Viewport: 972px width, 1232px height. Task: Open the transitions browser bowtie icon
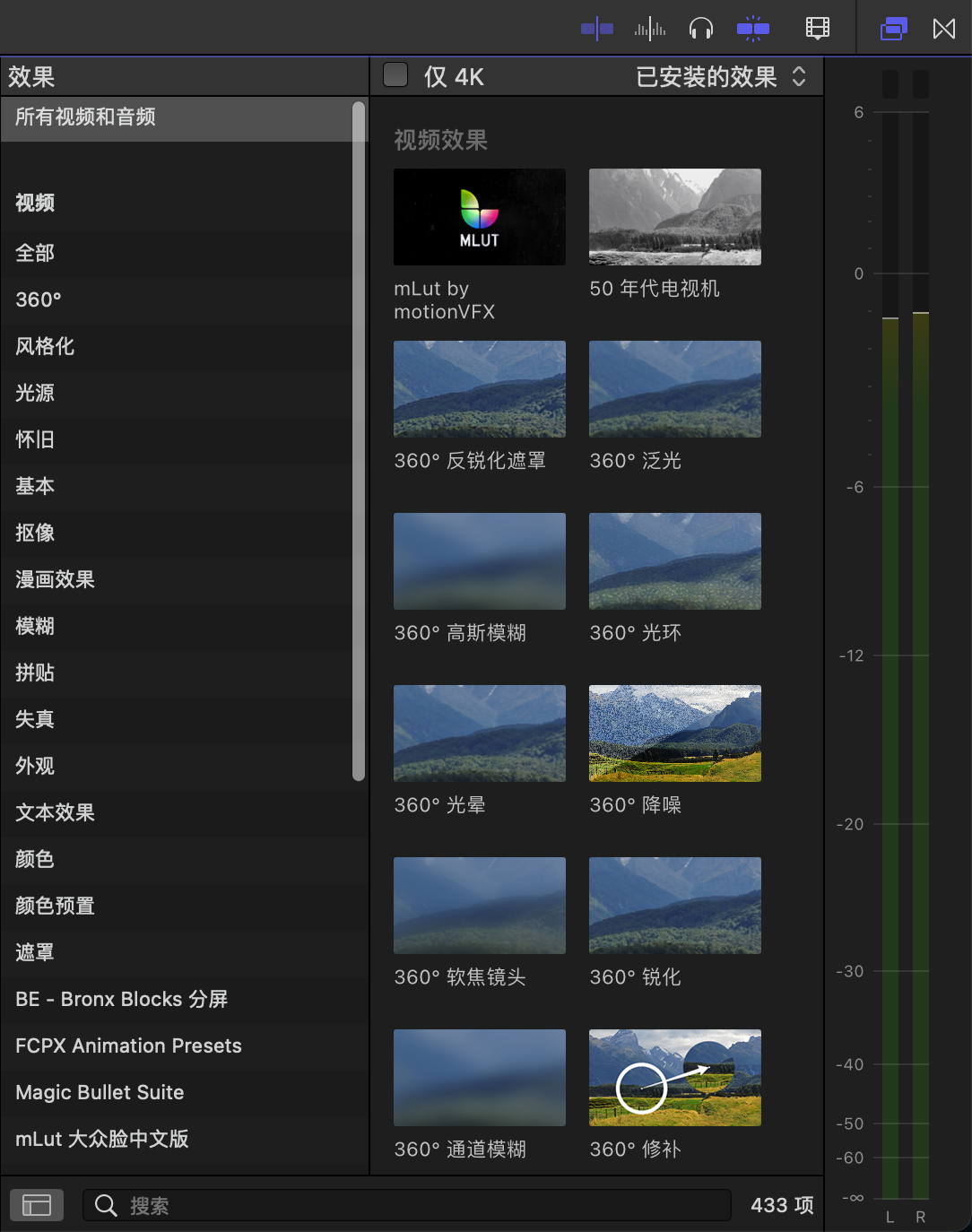coord(944,29)
